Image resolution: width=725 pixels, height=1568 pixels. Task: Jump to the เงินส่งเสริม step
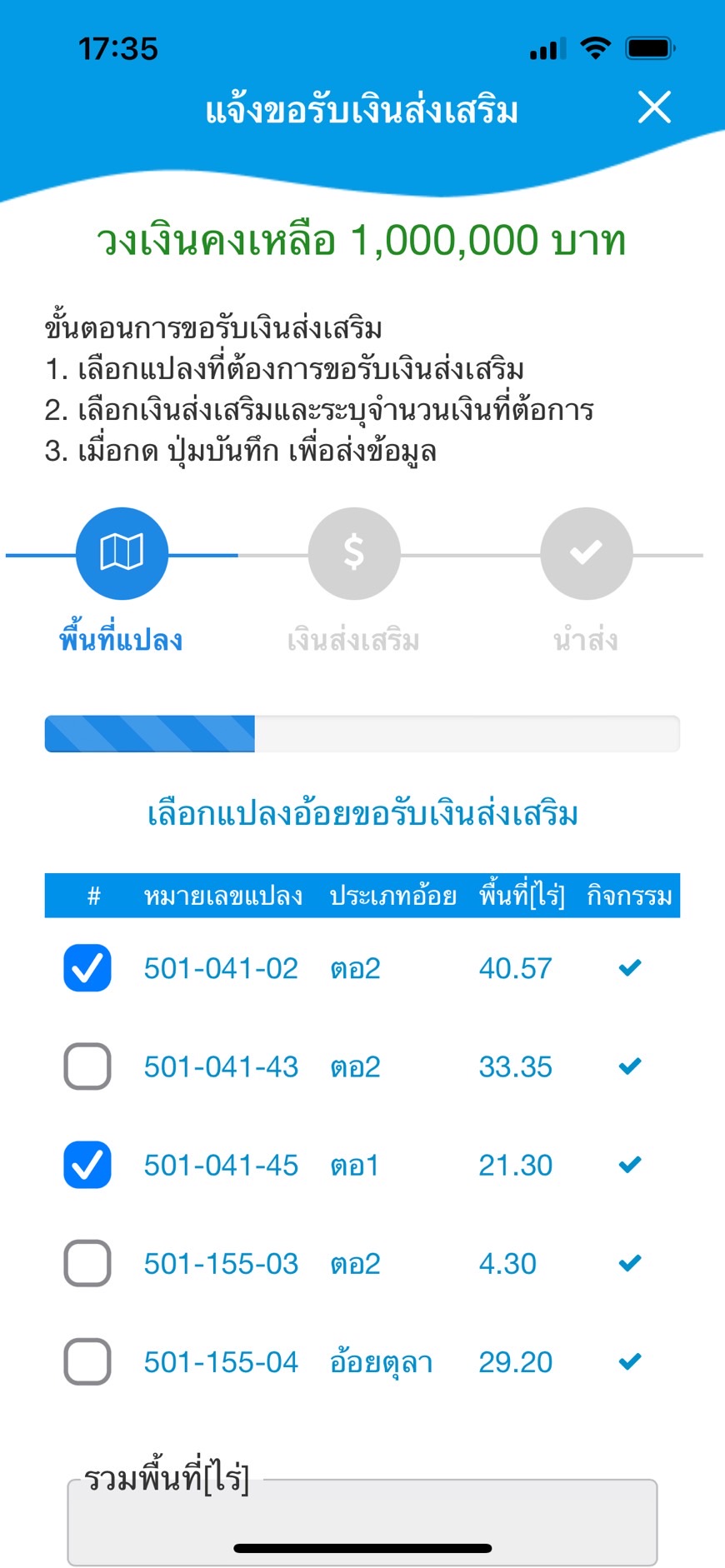(354, 553)
